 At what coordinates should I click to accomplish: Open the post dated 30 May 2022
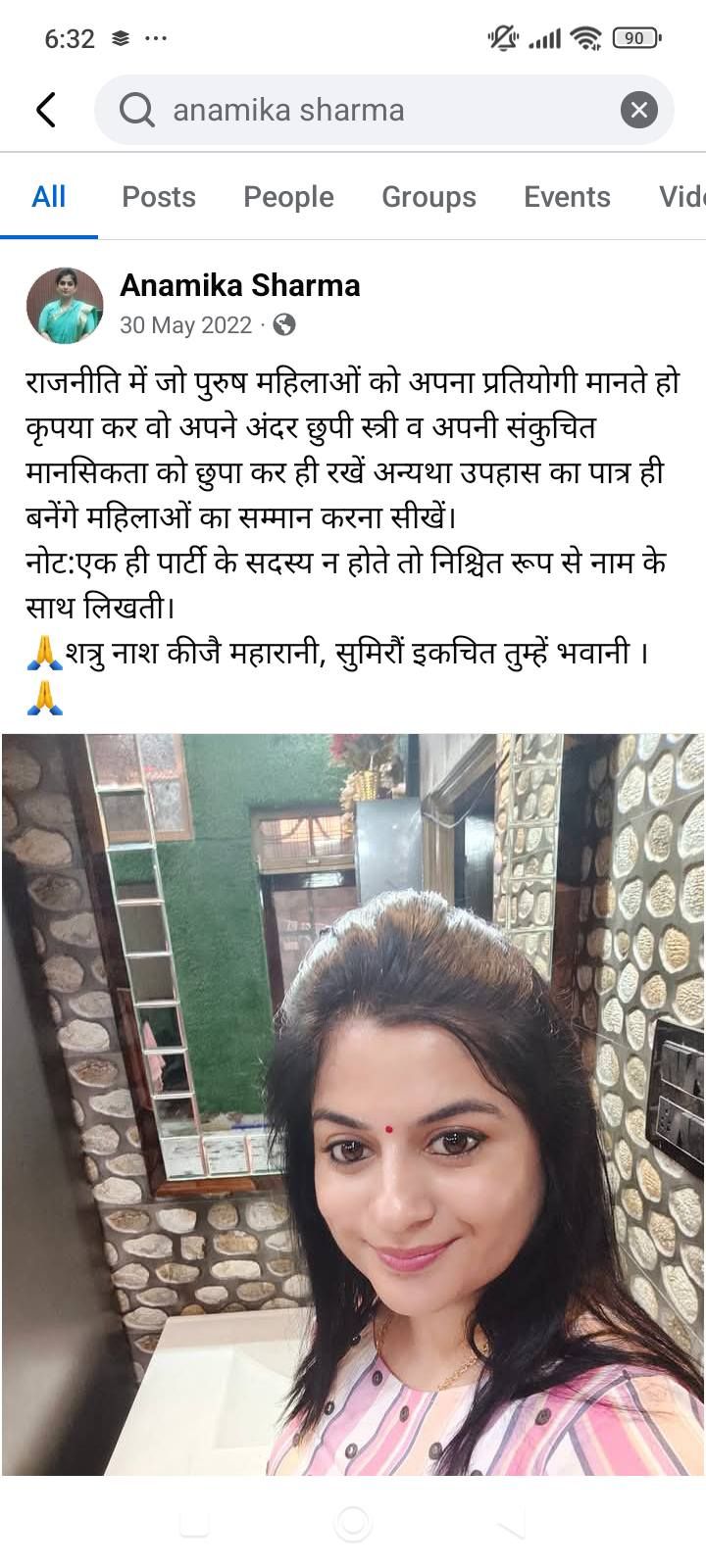pyautogui.click(x=185, y=325)
